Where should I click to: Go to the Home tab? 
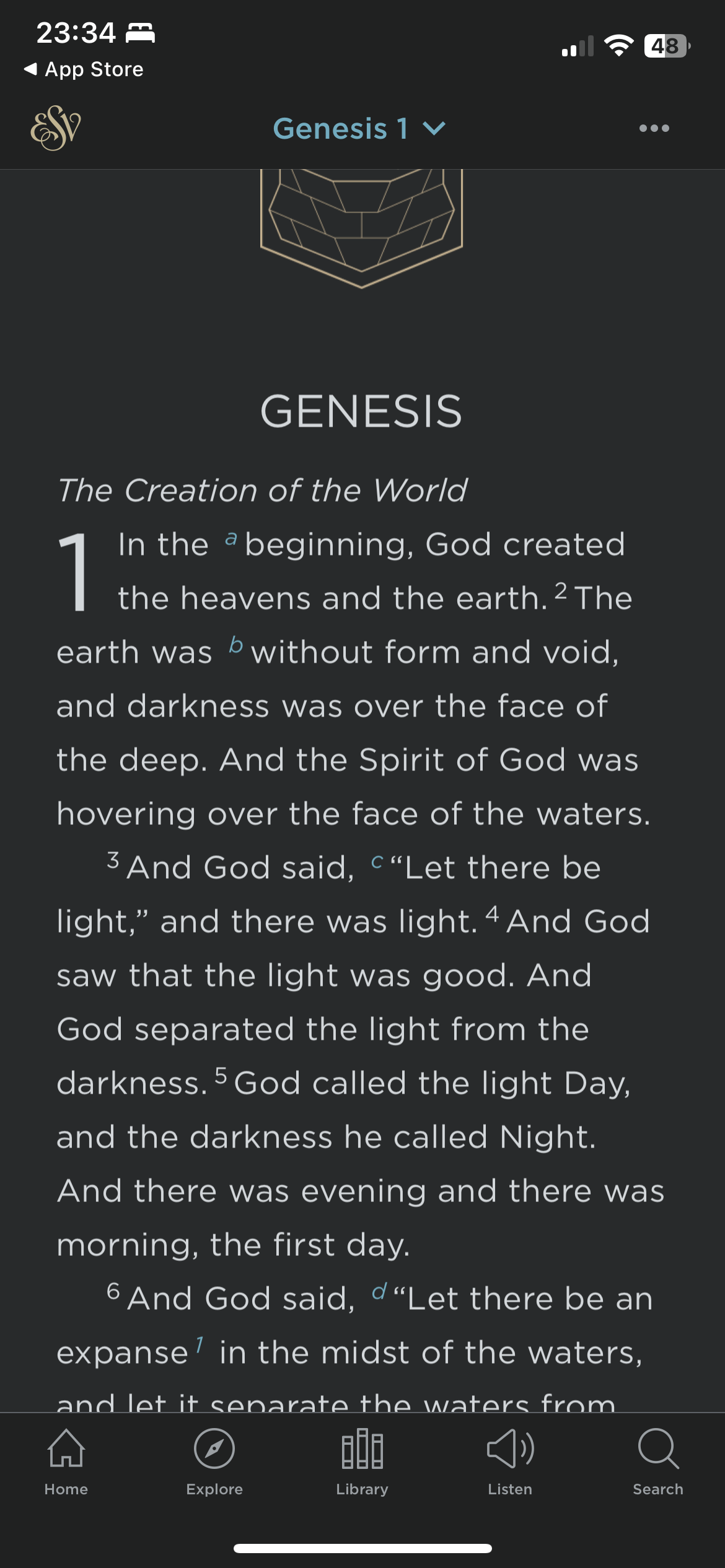tap(66, 1461)
